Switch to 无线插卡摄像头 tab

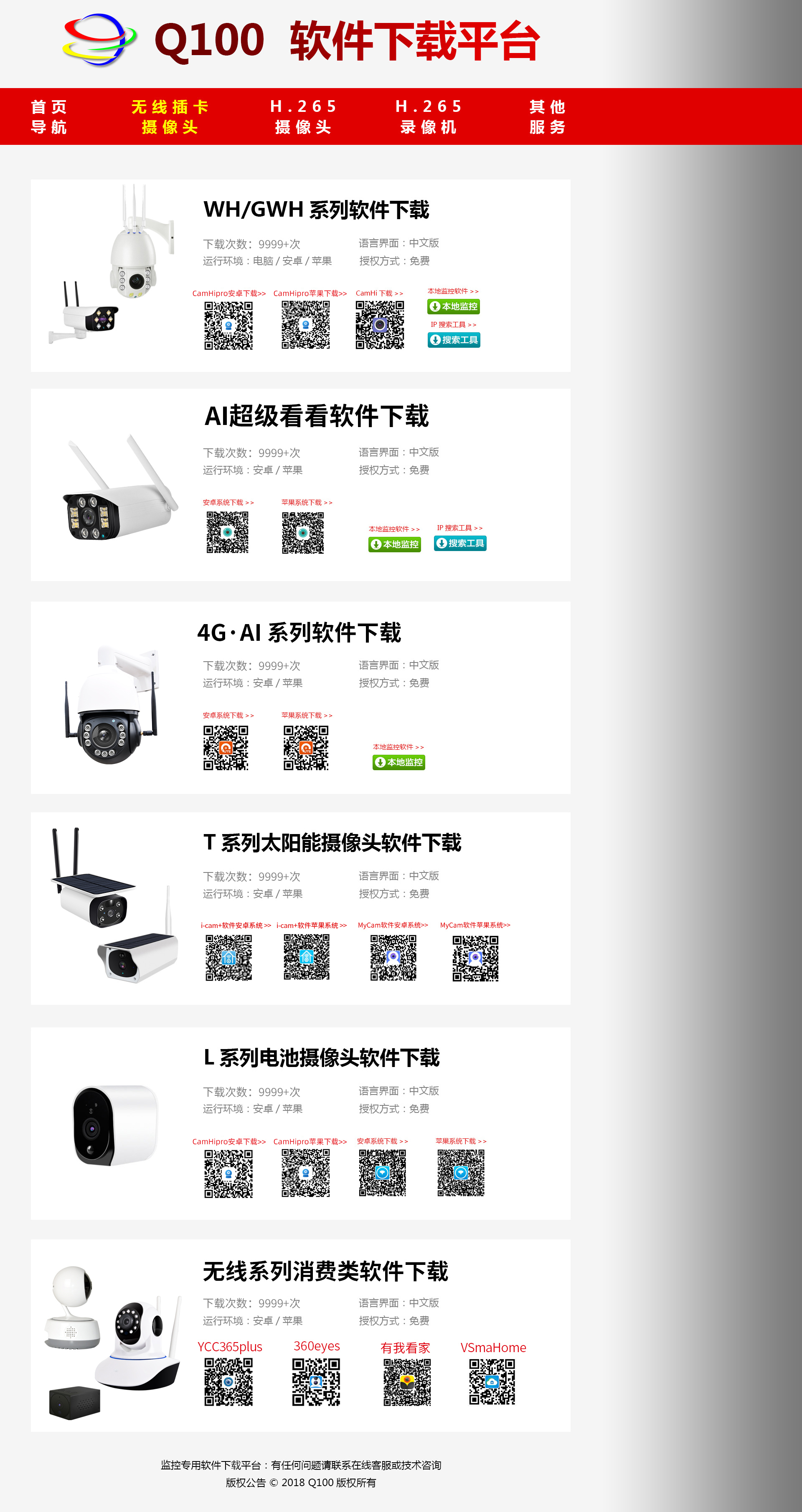point(170,117)
